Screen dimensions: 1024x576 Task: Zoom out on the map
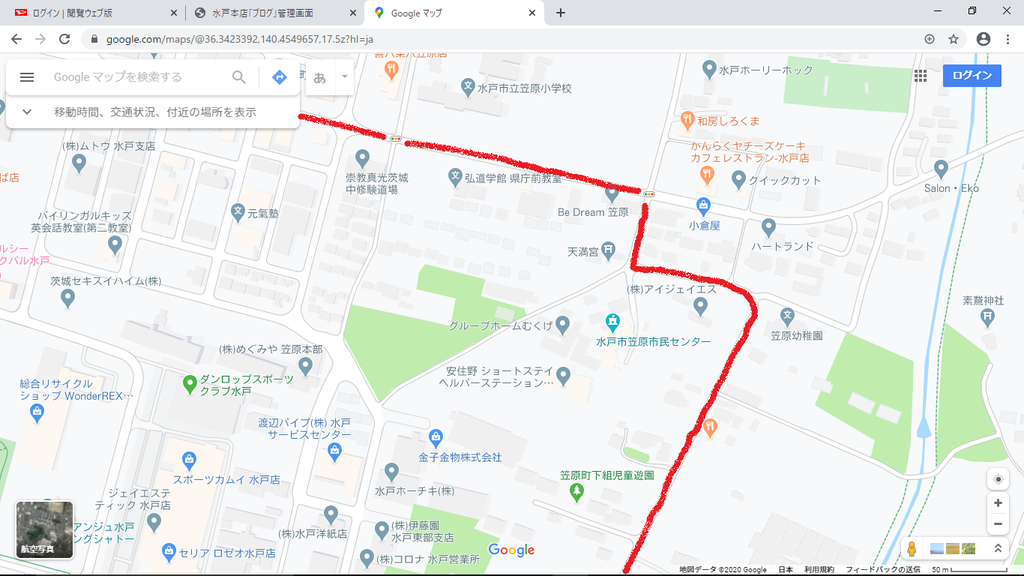pyautogui.click(x=997, y=525)
